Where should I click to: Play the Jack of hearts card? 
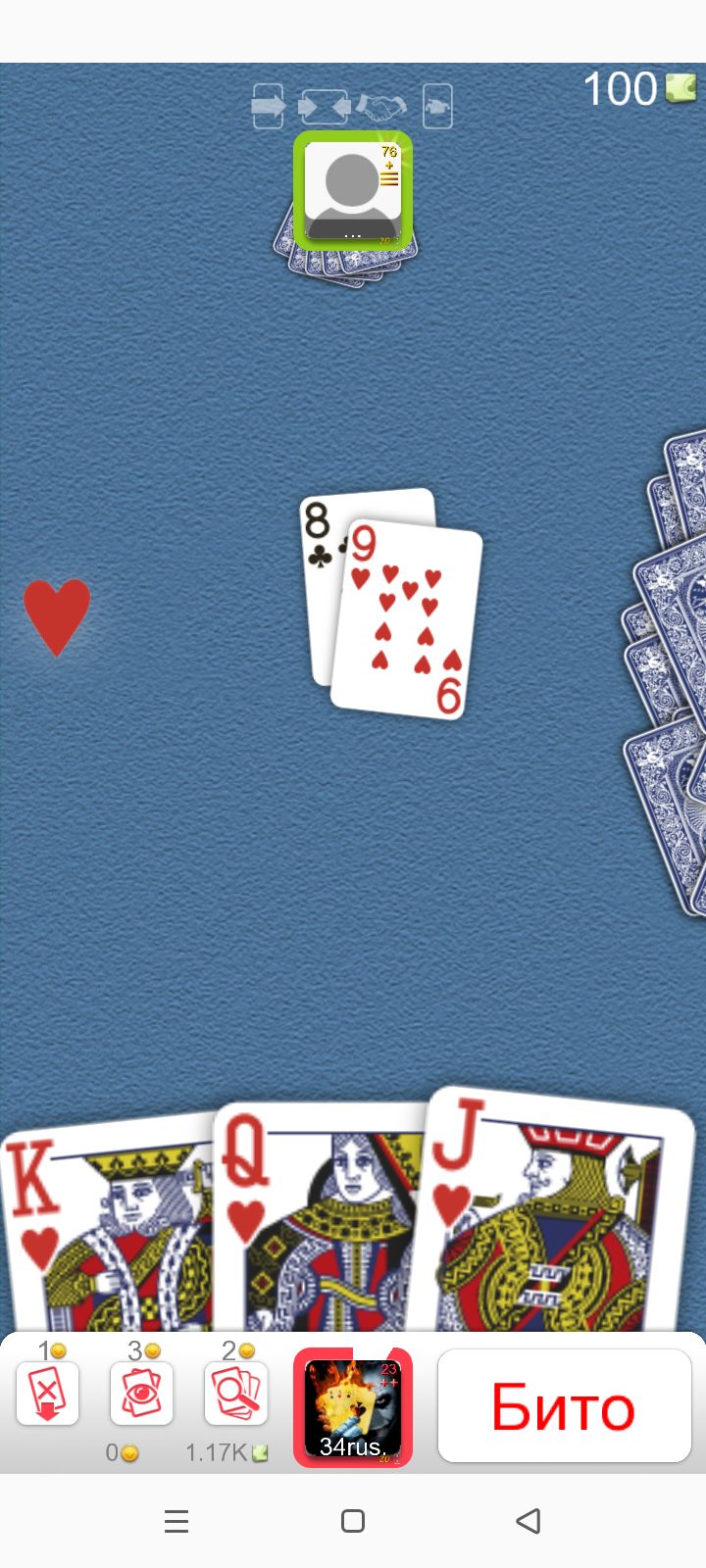554,1215
